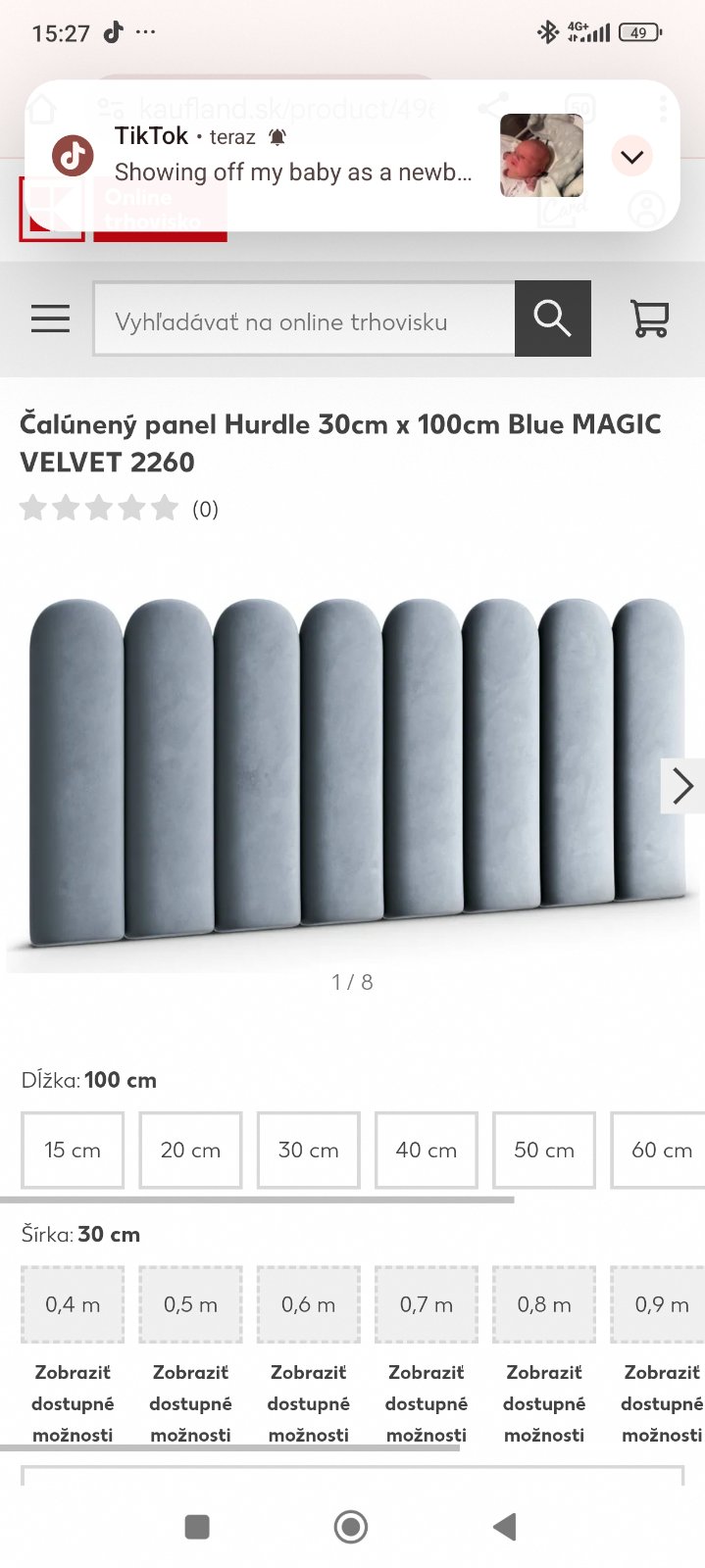705x1568 pixels.
Task: Expand the TikTok notification
Action: click(631, 157)
